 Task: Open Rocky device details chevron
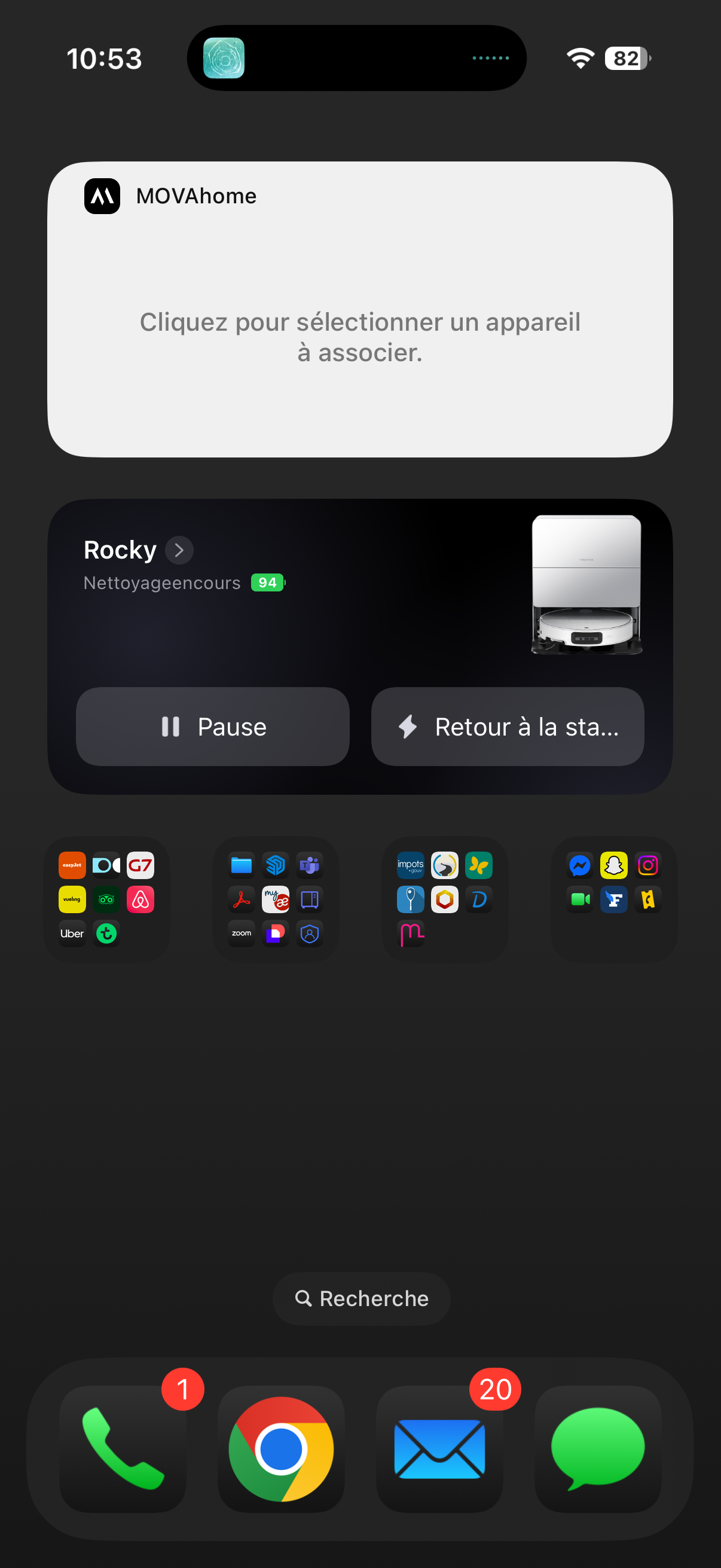pyautogui.click(x=179, y=550)
